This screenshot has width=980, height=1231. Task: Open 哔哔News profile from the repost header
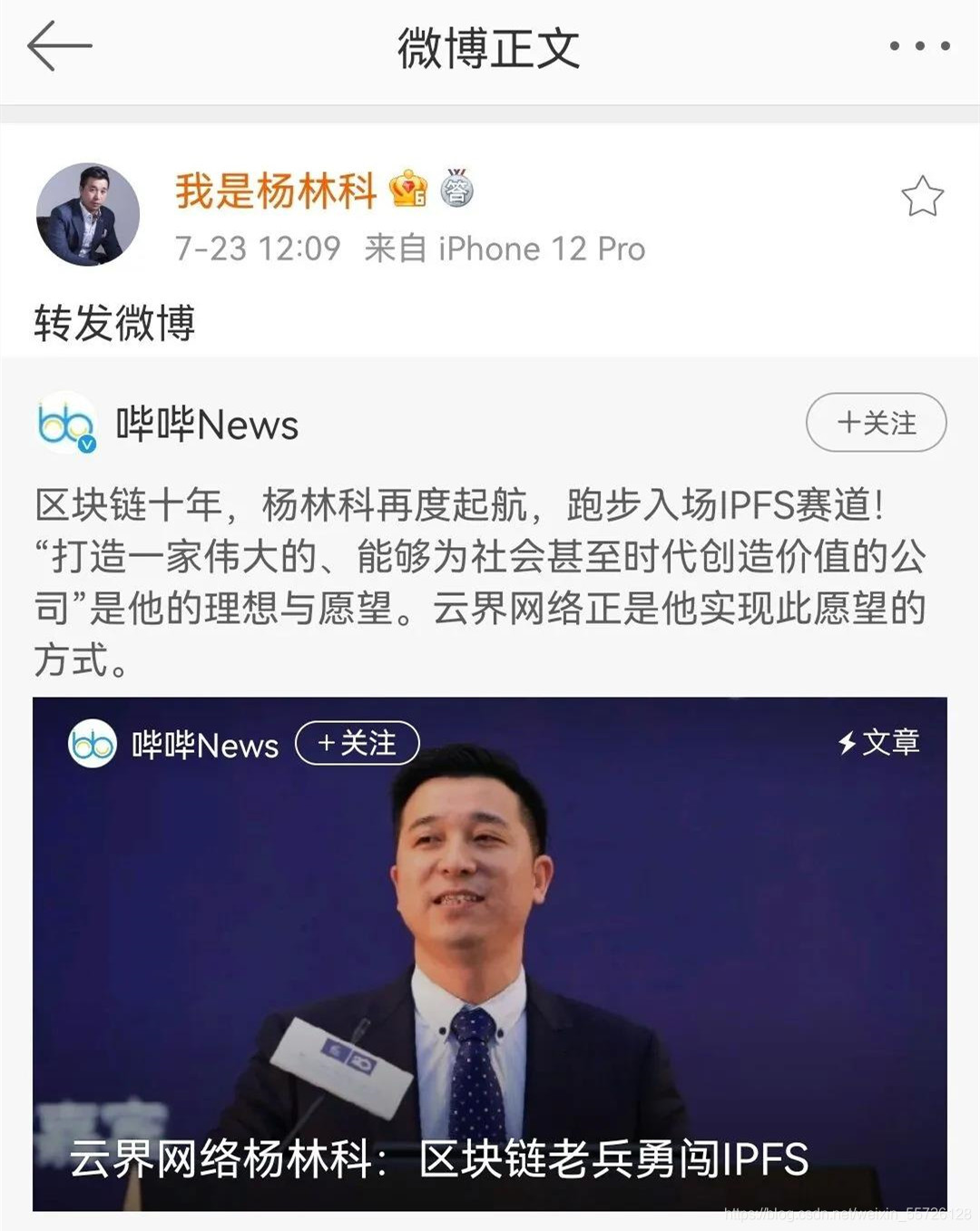click(206, 424)
